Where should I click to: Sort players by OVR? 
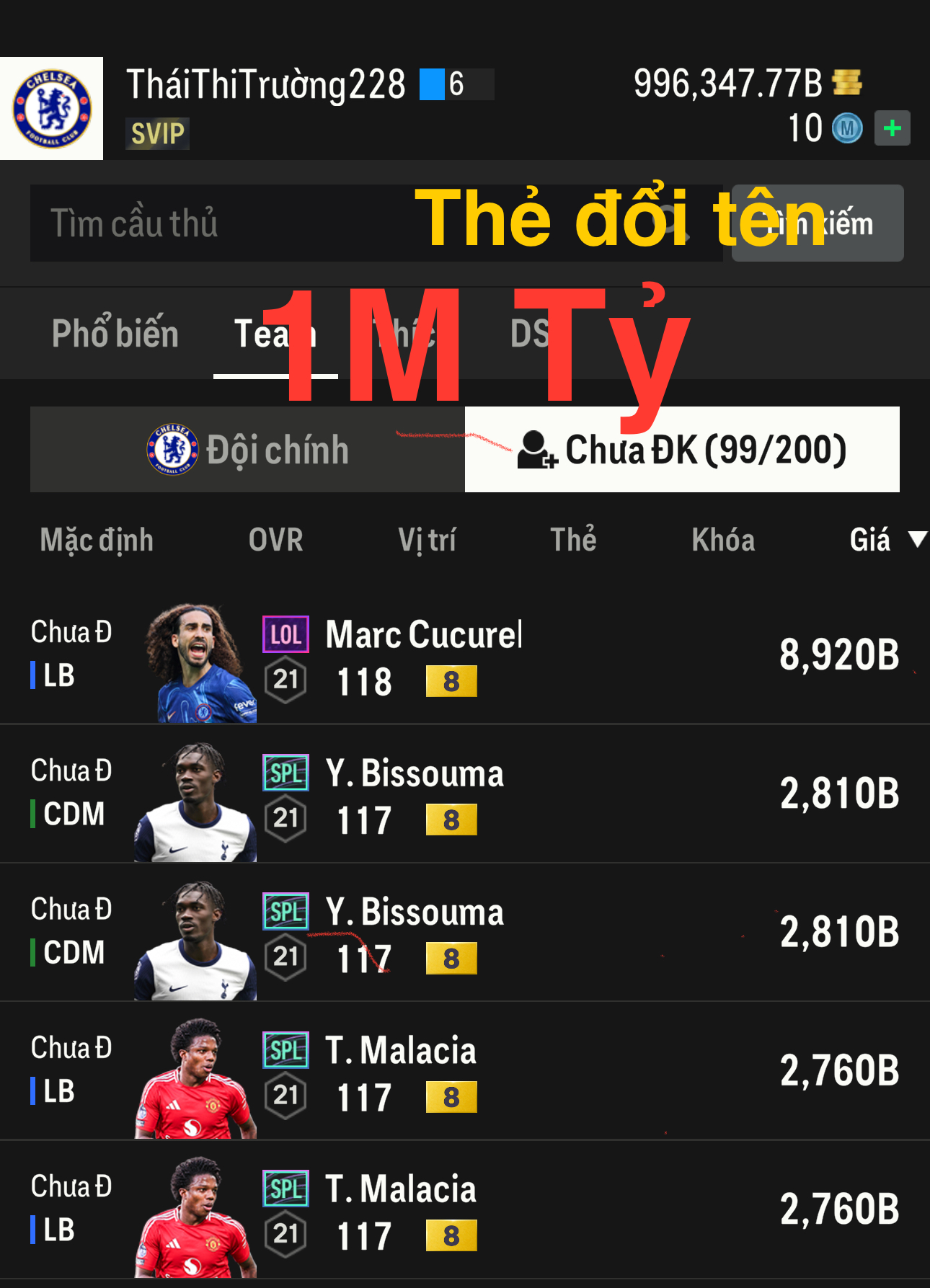tap(275, 540)
